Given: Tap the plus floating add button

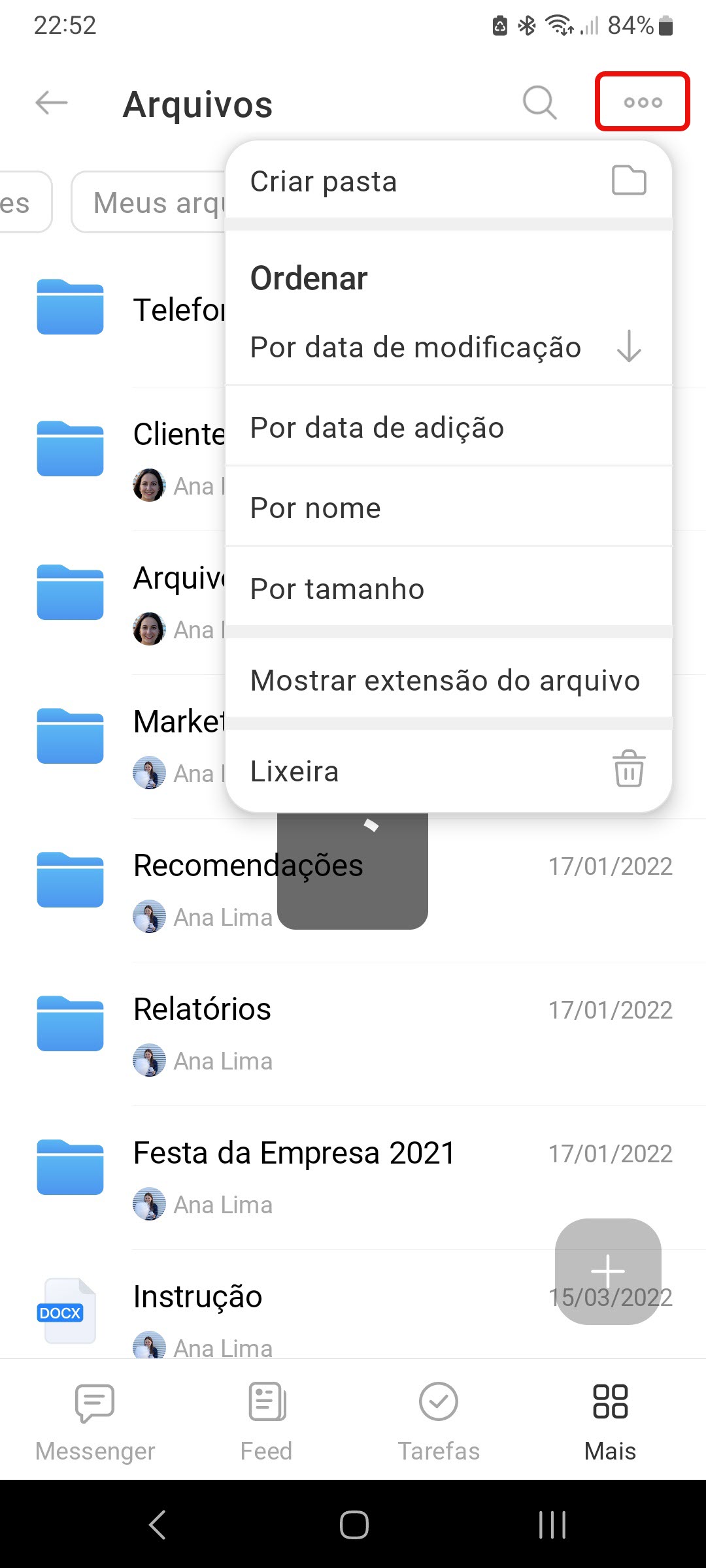Looking at the screenshot, I should (608, 1271).
